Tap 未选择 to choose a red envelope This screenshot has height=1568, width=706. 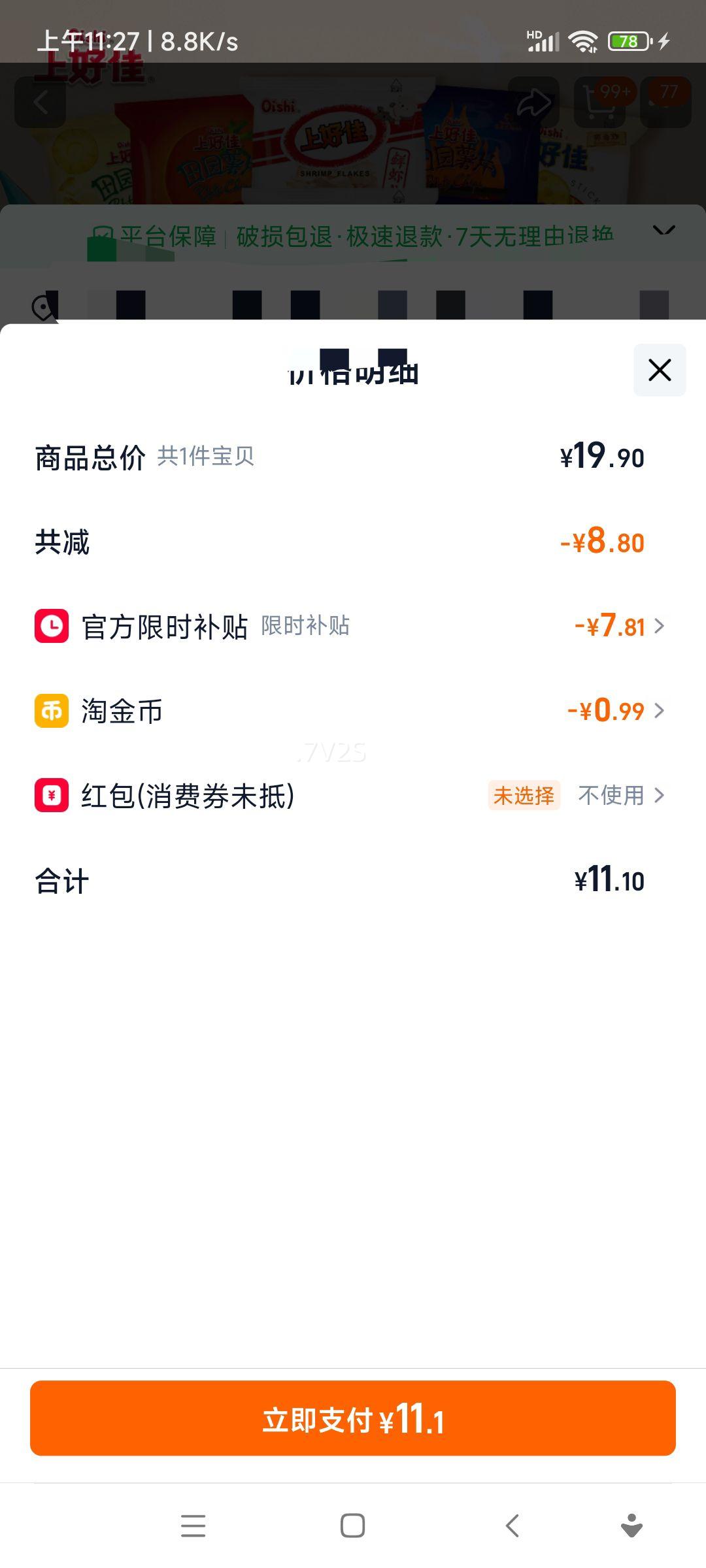(x=524, y=796)
